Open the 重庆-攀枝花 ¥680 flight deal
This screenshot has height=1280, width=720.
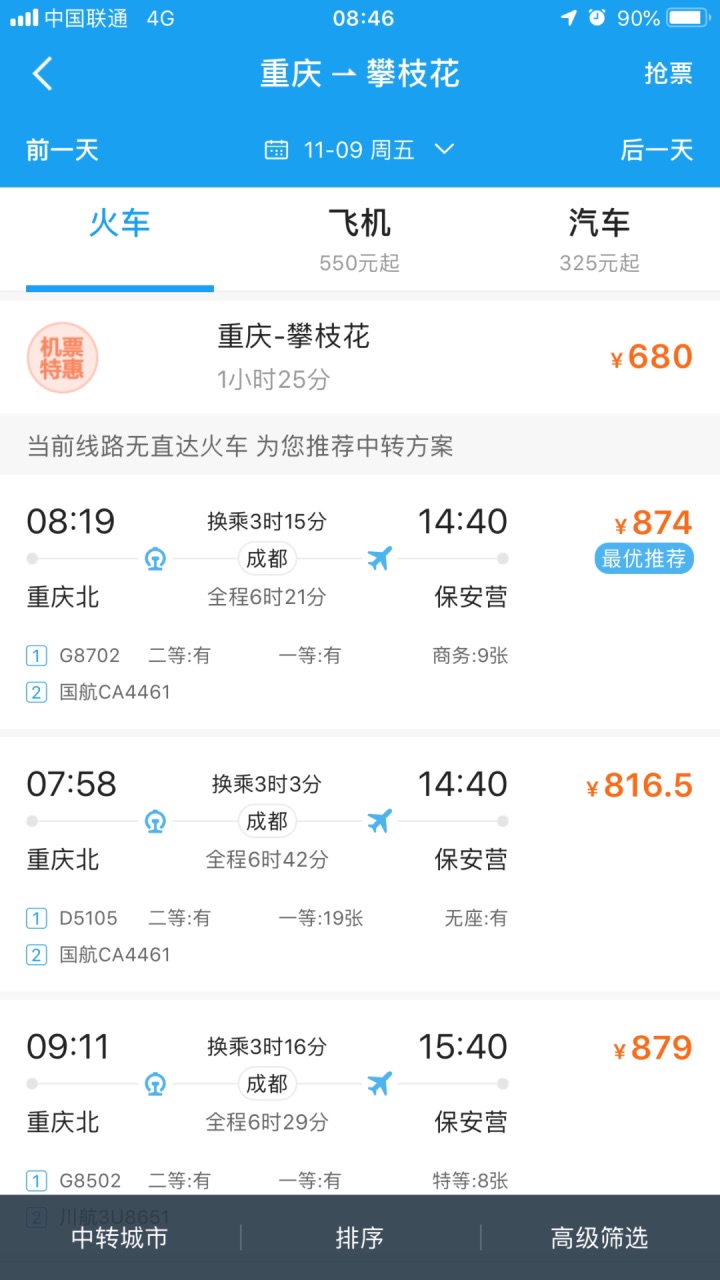tap(360, 357)
